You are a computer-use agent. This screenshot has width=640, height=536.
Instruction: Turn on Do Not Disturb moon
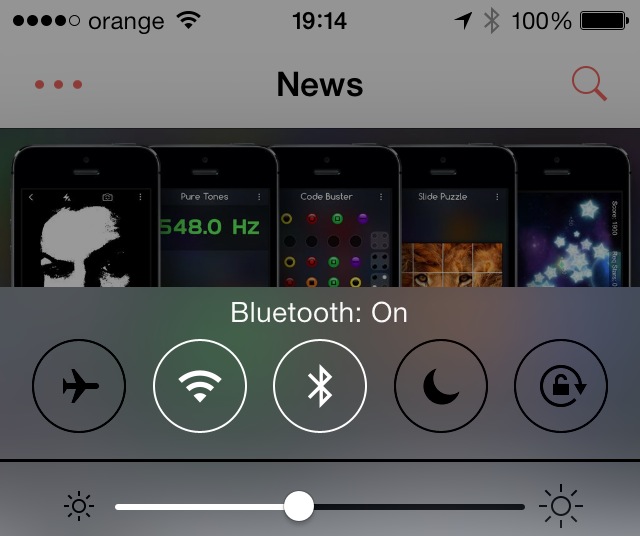[x=441, y=387]
